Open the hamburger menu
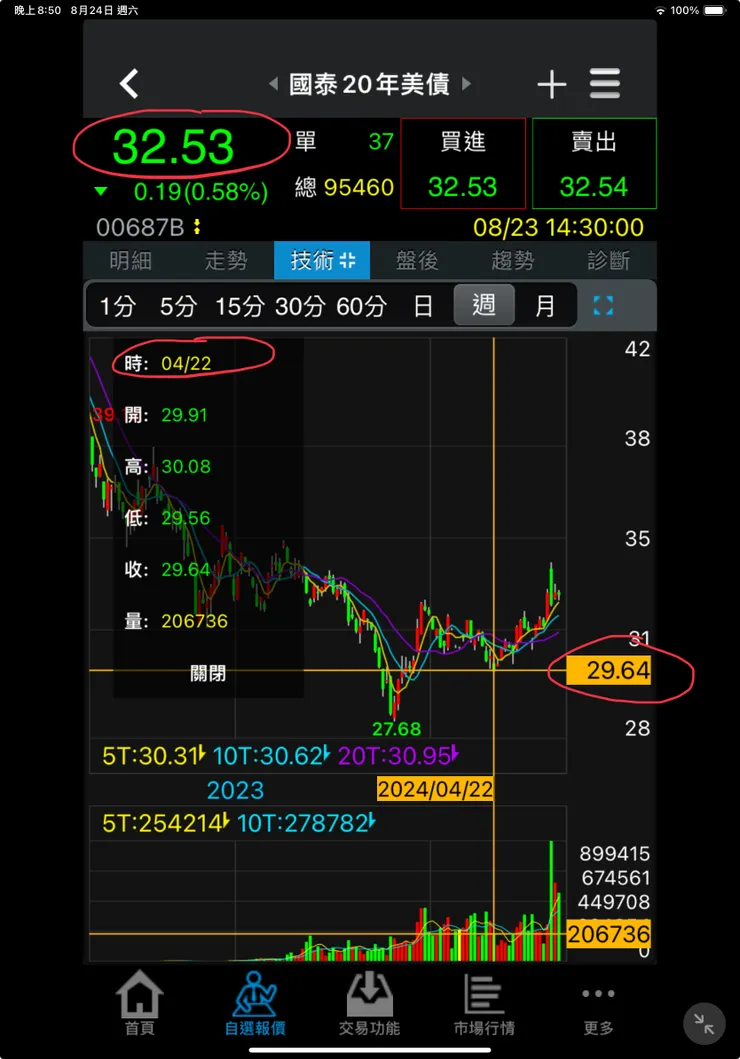This screenshot has height=1059, width=740. coord(605,84)
